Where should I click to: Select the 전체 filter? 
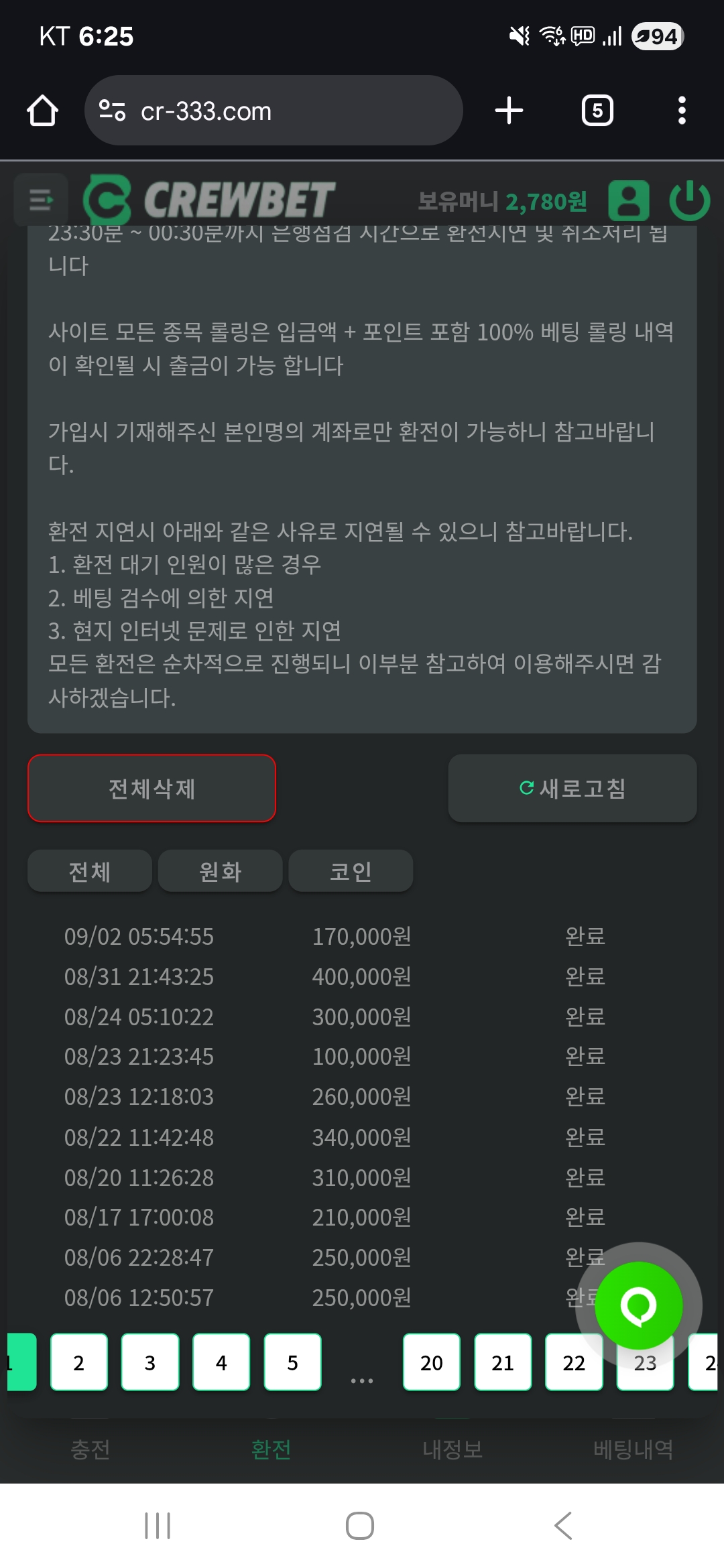point(90,871)
